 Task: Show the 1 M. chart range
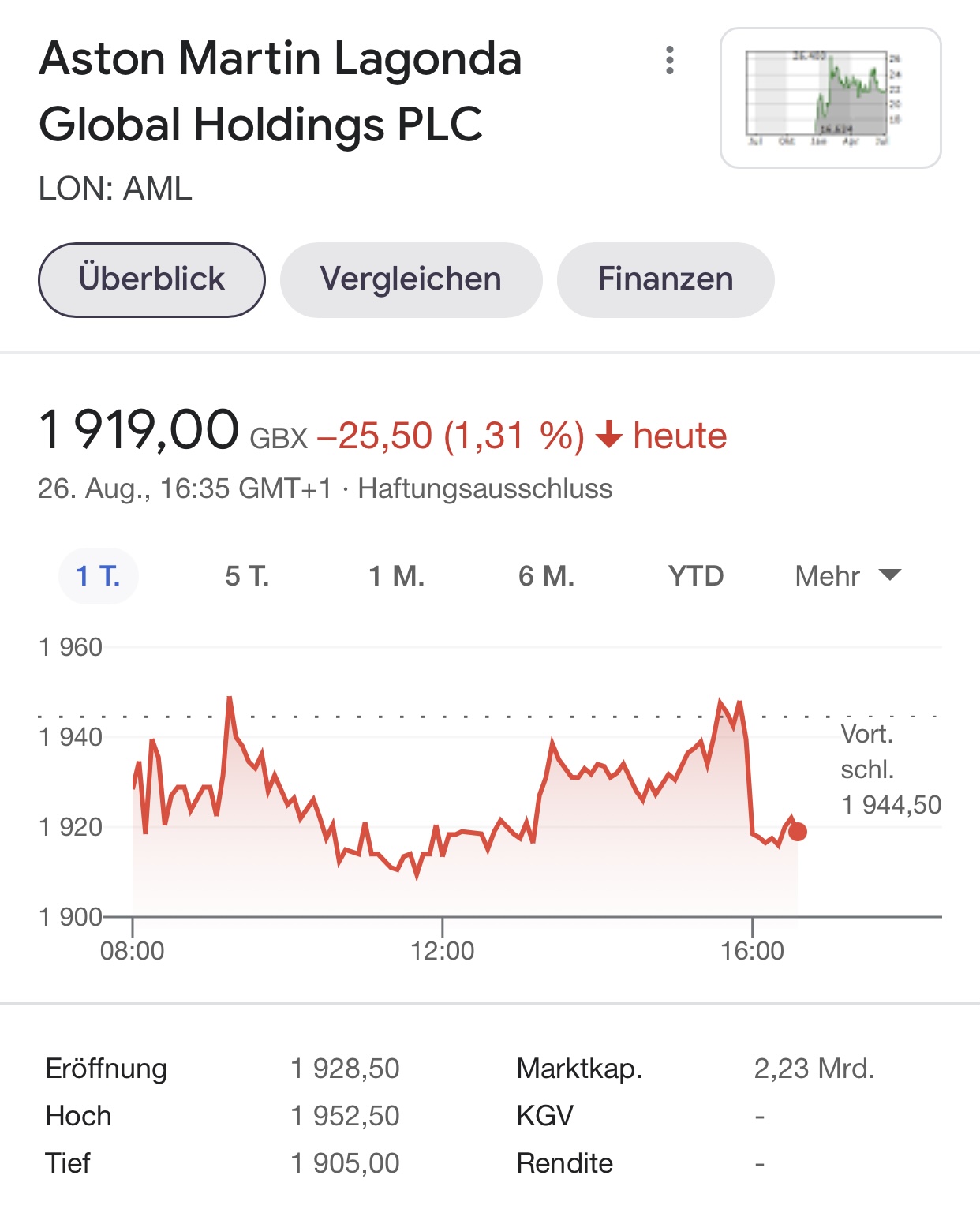(x=397, y=576)
